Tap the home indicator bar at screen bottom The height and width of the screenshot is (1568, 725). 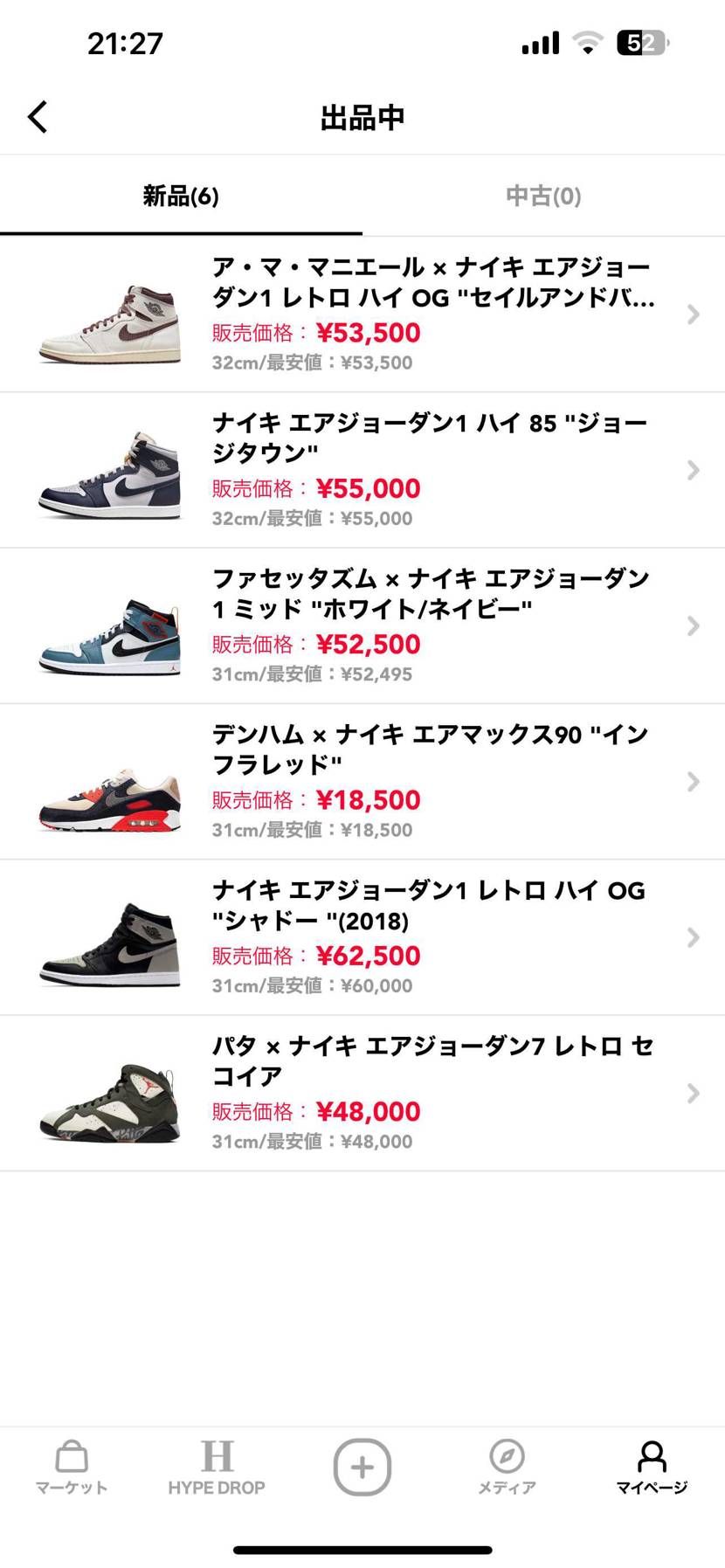362,1548
